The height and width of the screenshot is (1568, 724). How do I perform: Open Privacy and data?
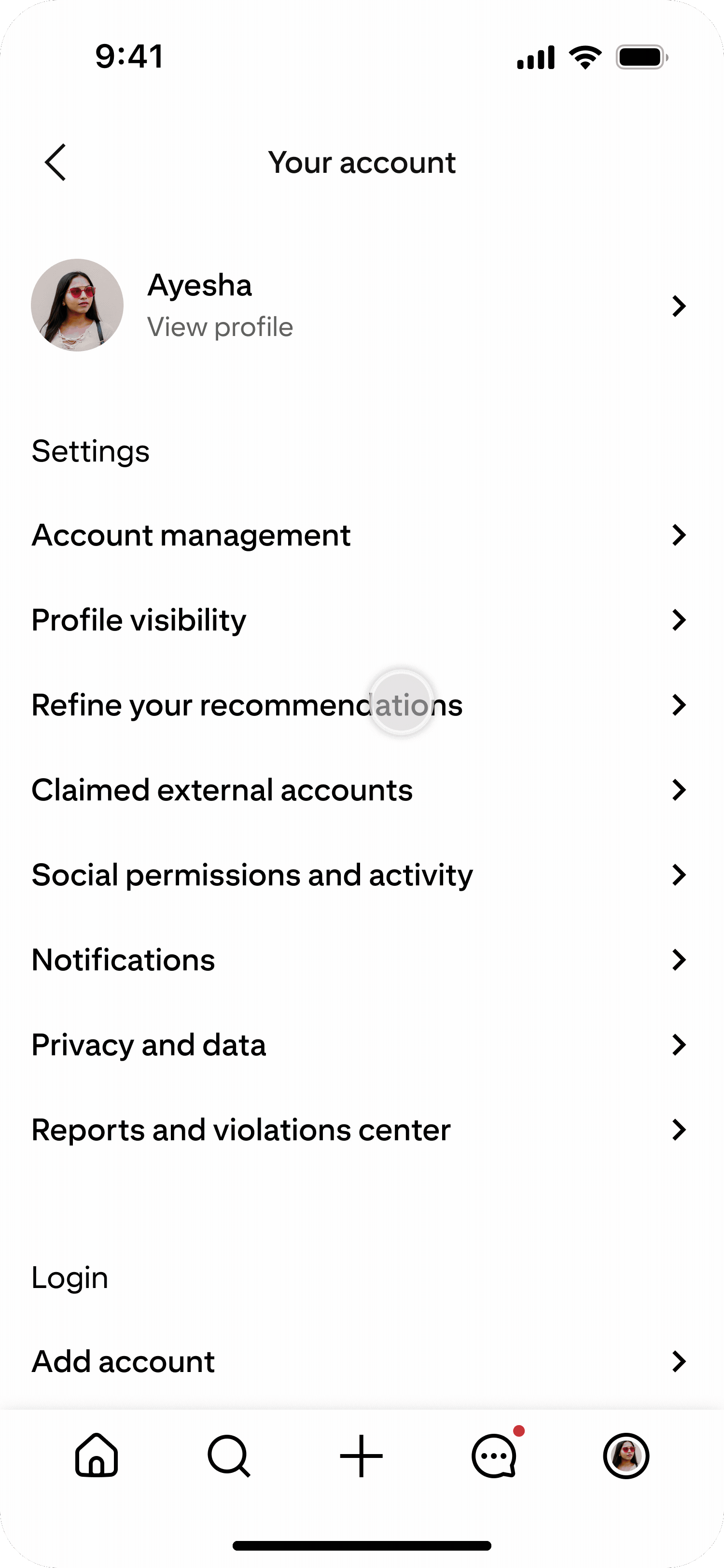359,1045
